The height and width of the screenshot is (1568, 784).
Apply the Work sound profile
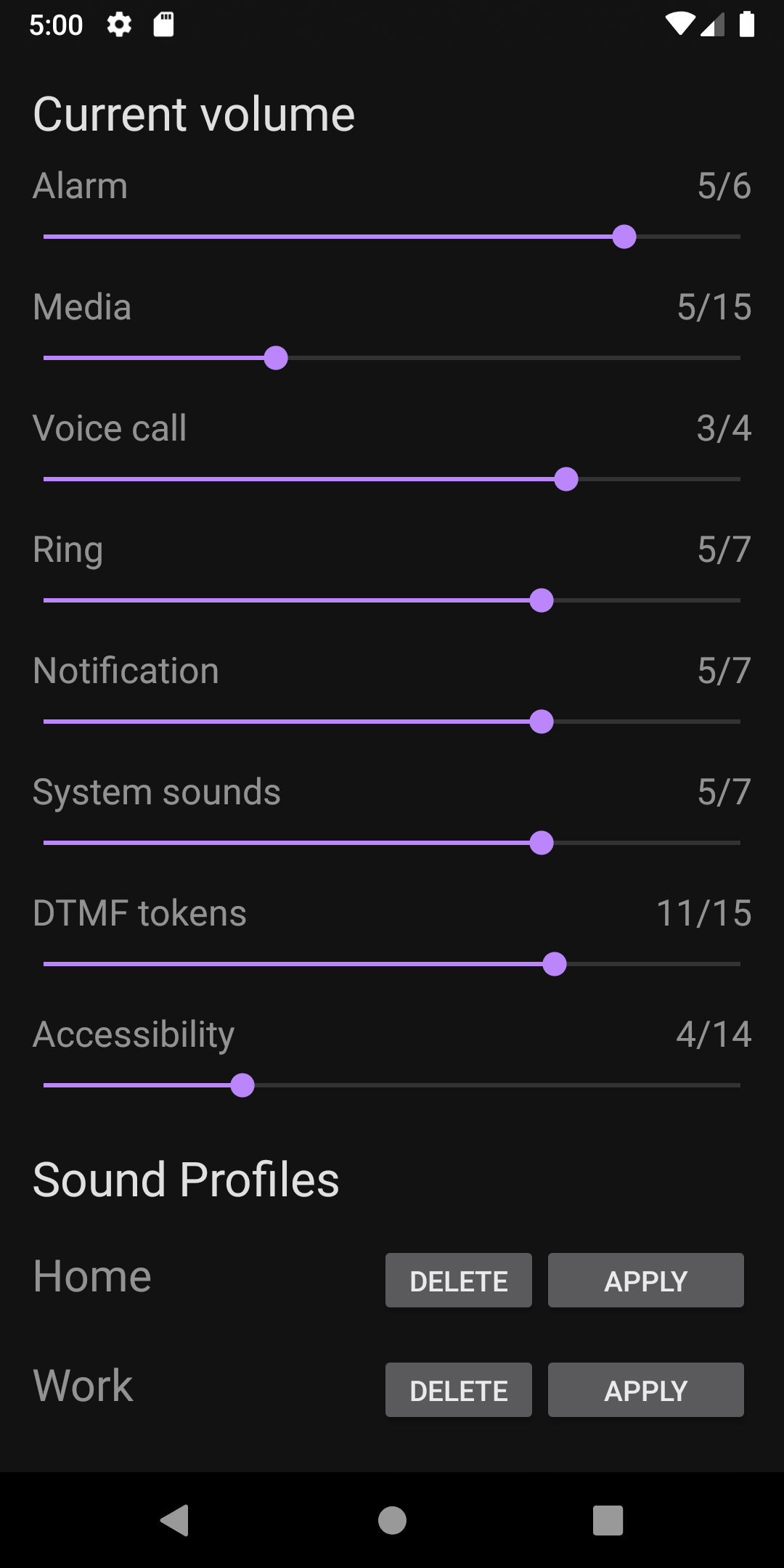tap(645, 1390)
